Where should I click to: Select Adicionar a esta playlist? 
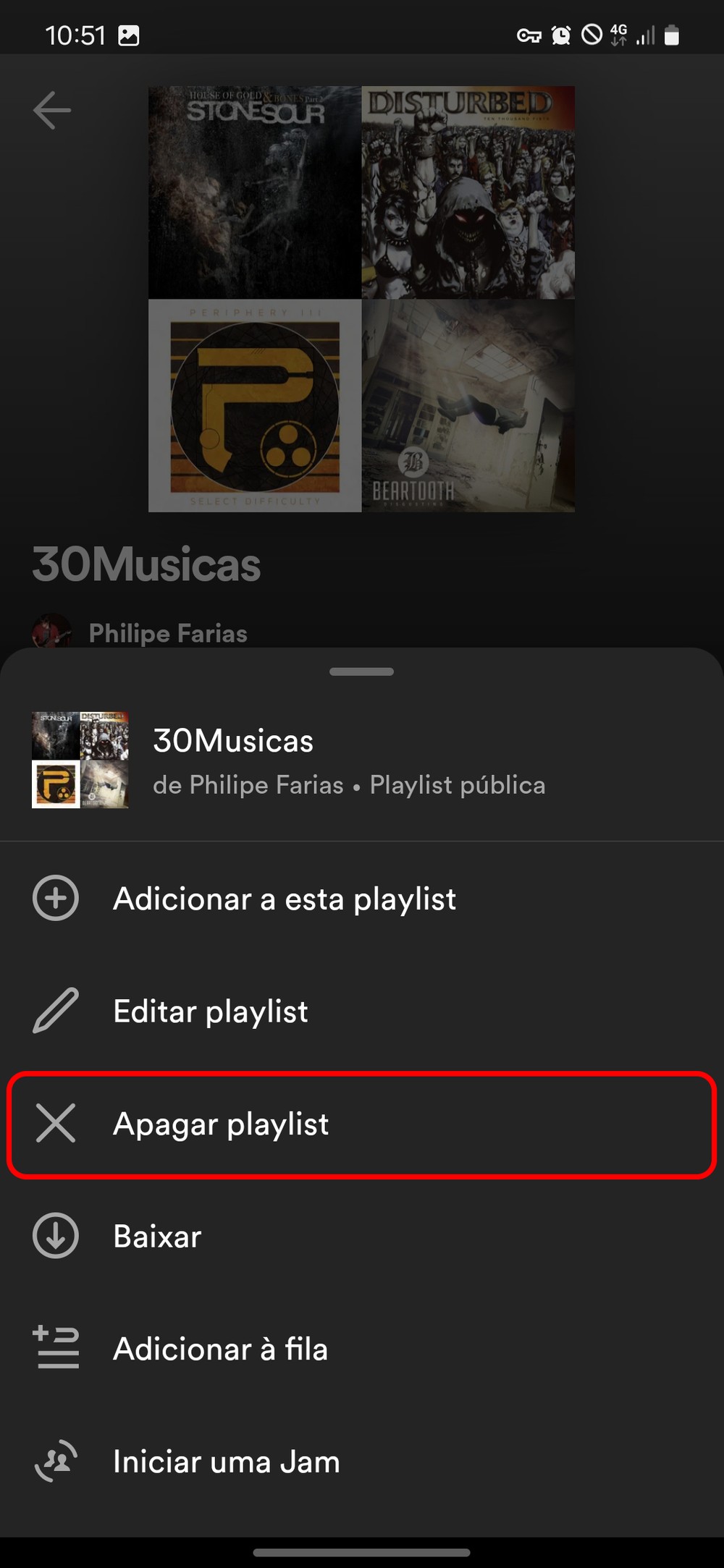[284, 899]
